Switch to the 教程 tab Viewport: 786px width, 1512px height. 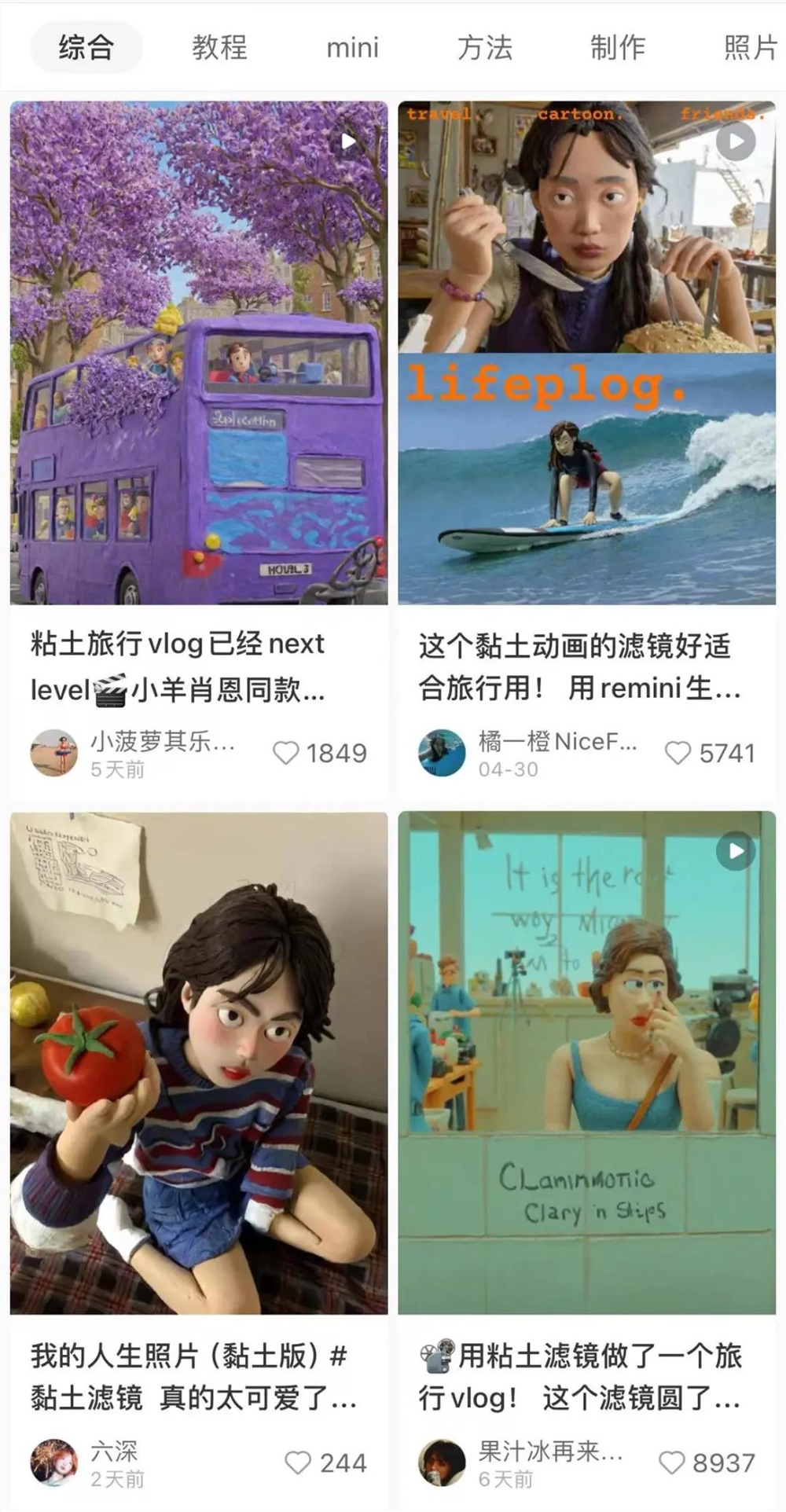(219, 47)
